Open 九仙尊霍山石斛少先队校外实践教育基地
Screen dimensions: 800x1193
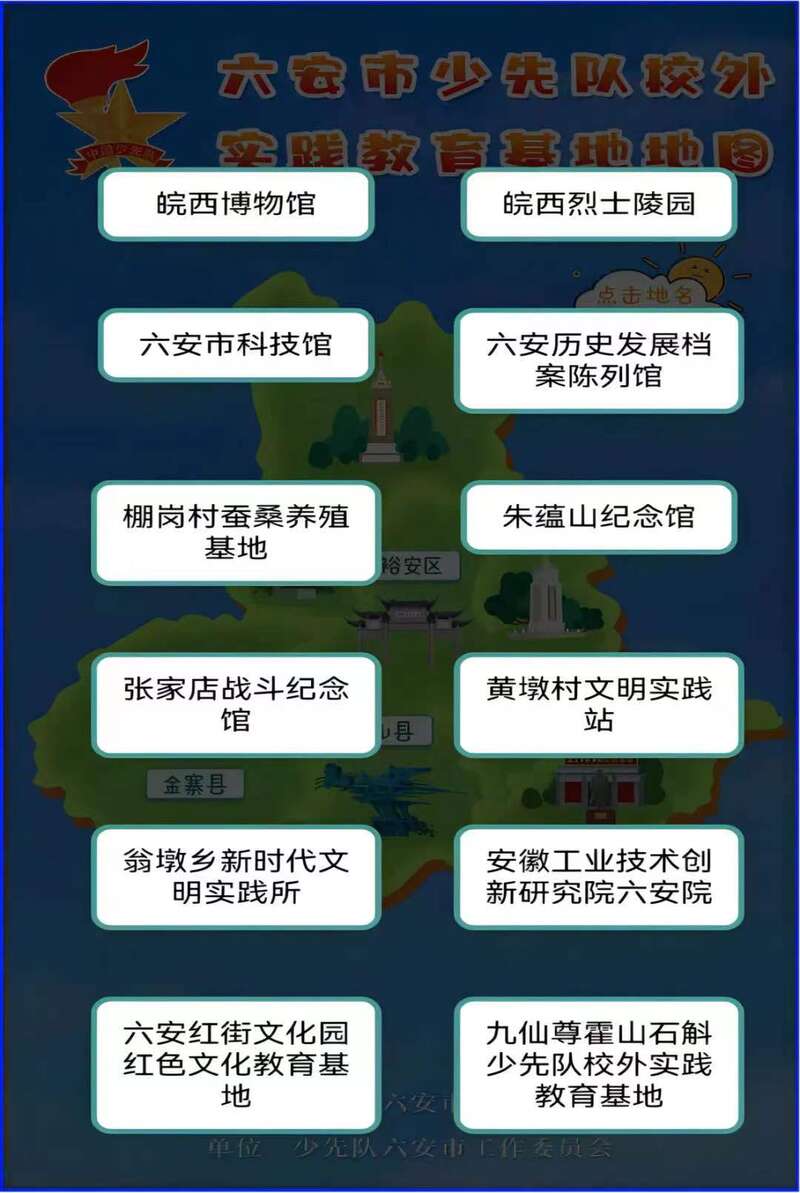click(598, 1064)
